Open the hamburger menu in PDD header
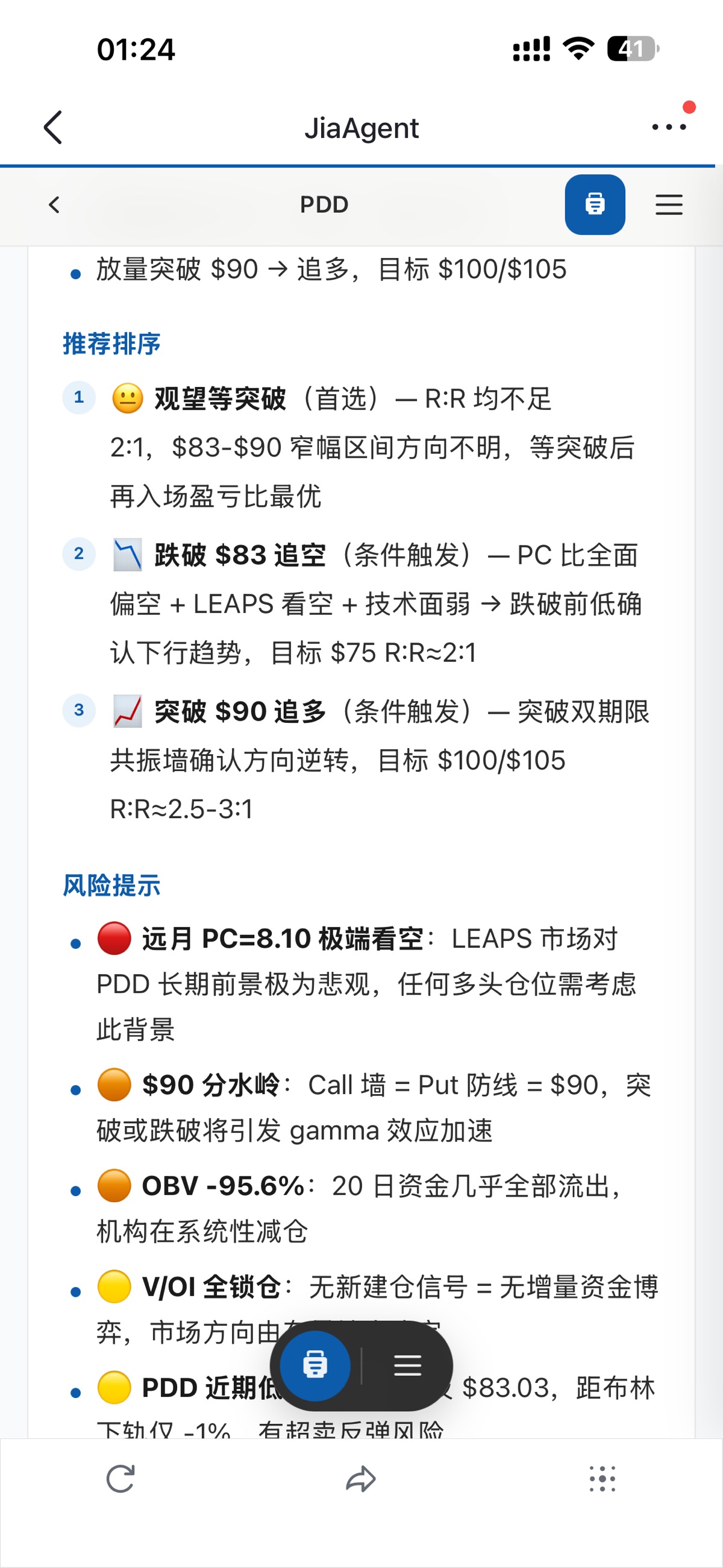 tap(669, 204)
